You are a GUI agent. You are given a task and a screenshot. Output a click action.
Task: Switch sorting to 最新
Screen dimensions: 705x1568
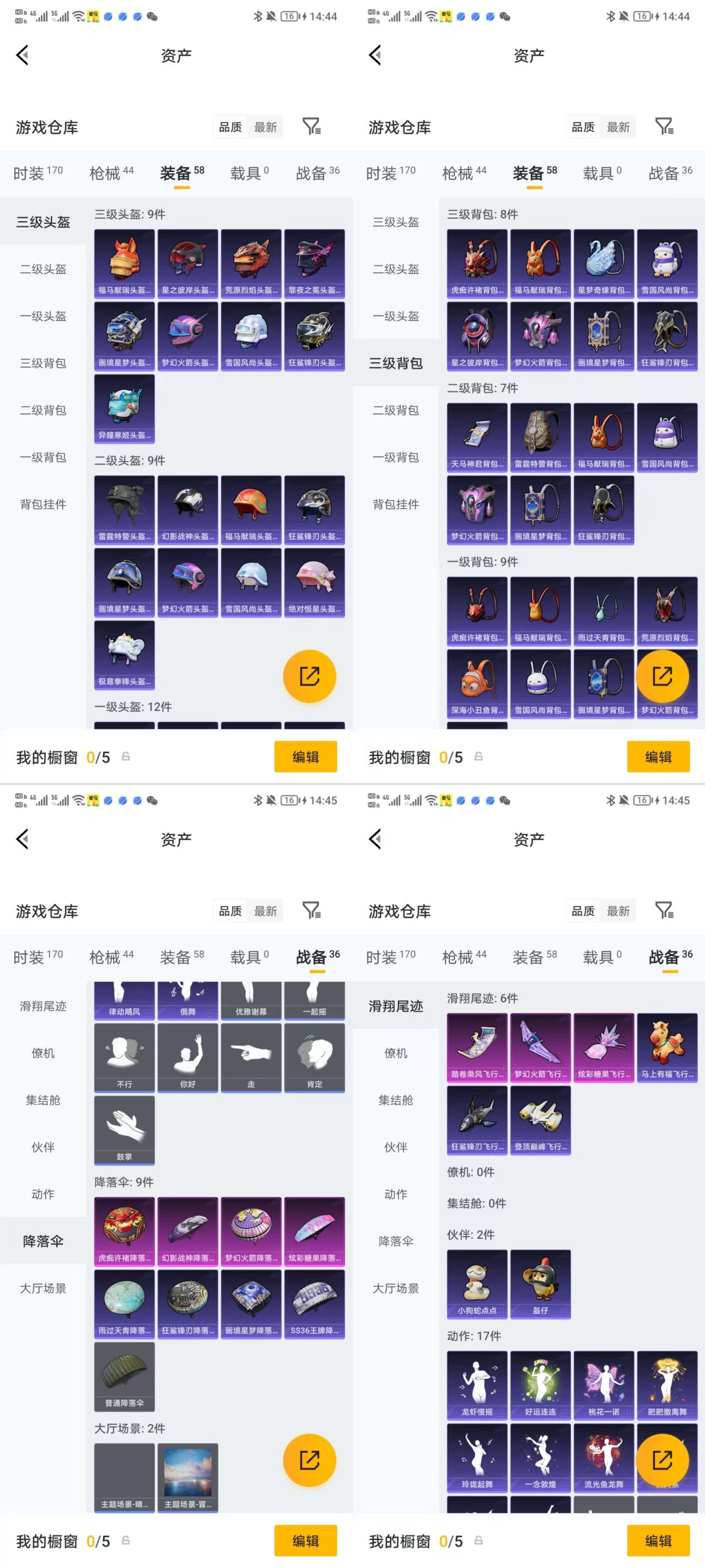pos(267,127)
